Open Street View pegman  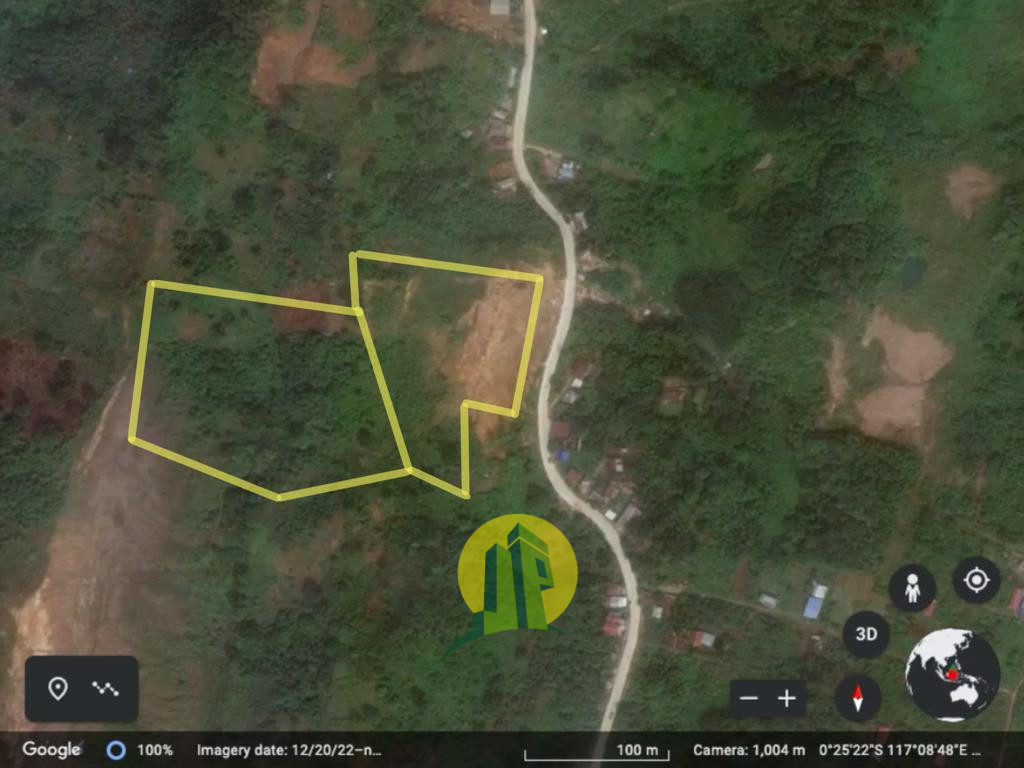[912, 588]
